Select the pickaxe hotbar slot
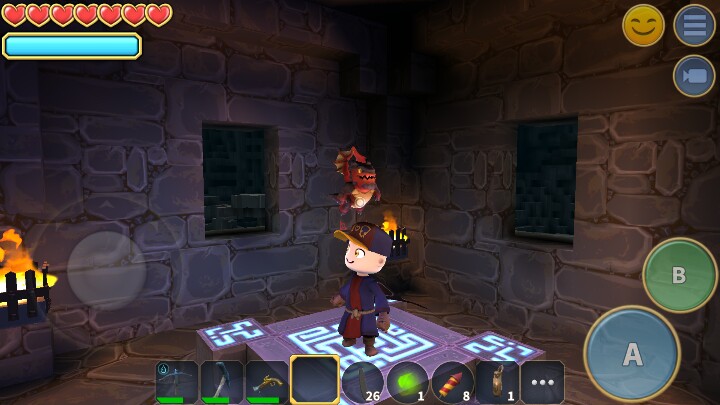Screen dimensions: 720x405 click(222, 382)
